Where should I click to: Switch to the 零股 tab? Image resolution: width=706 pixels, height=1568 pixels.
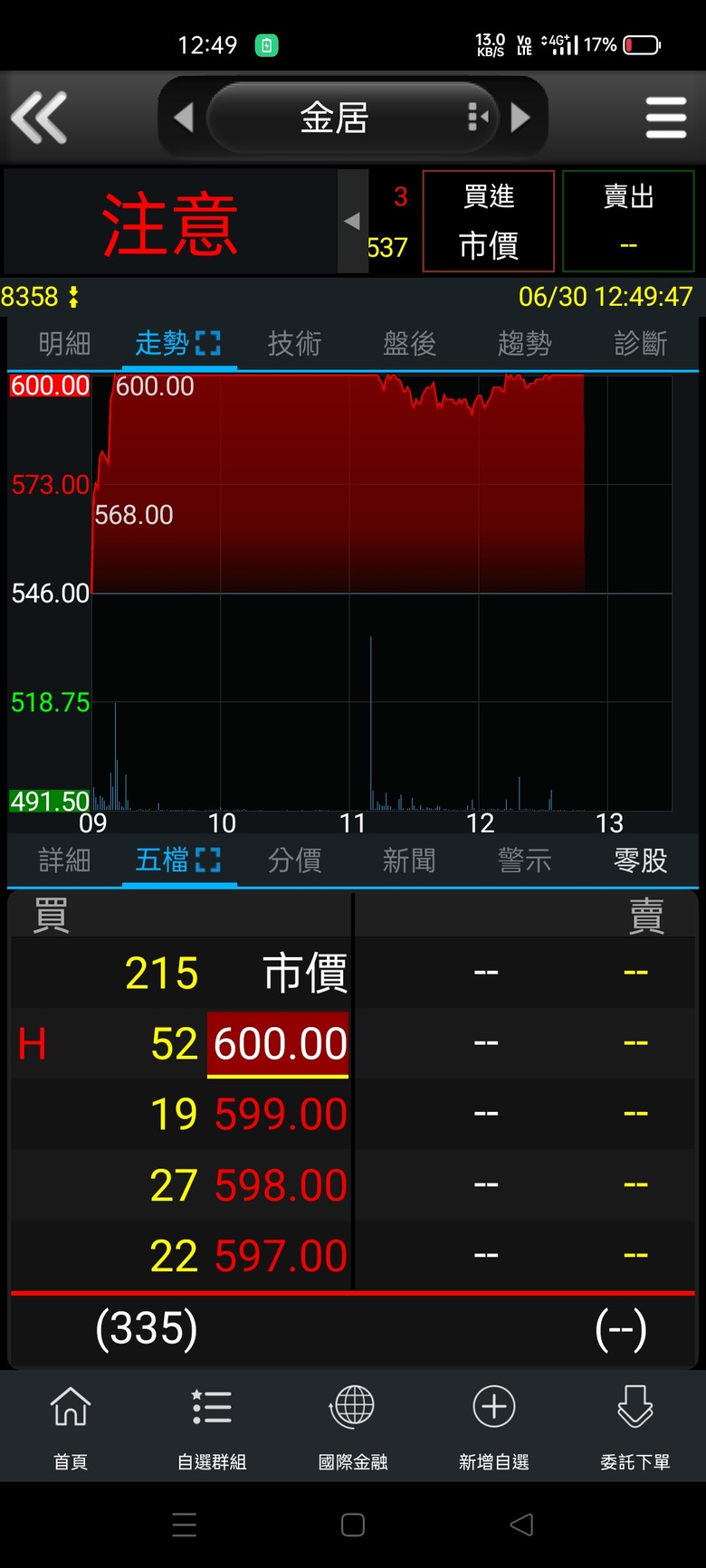[640, 860]
